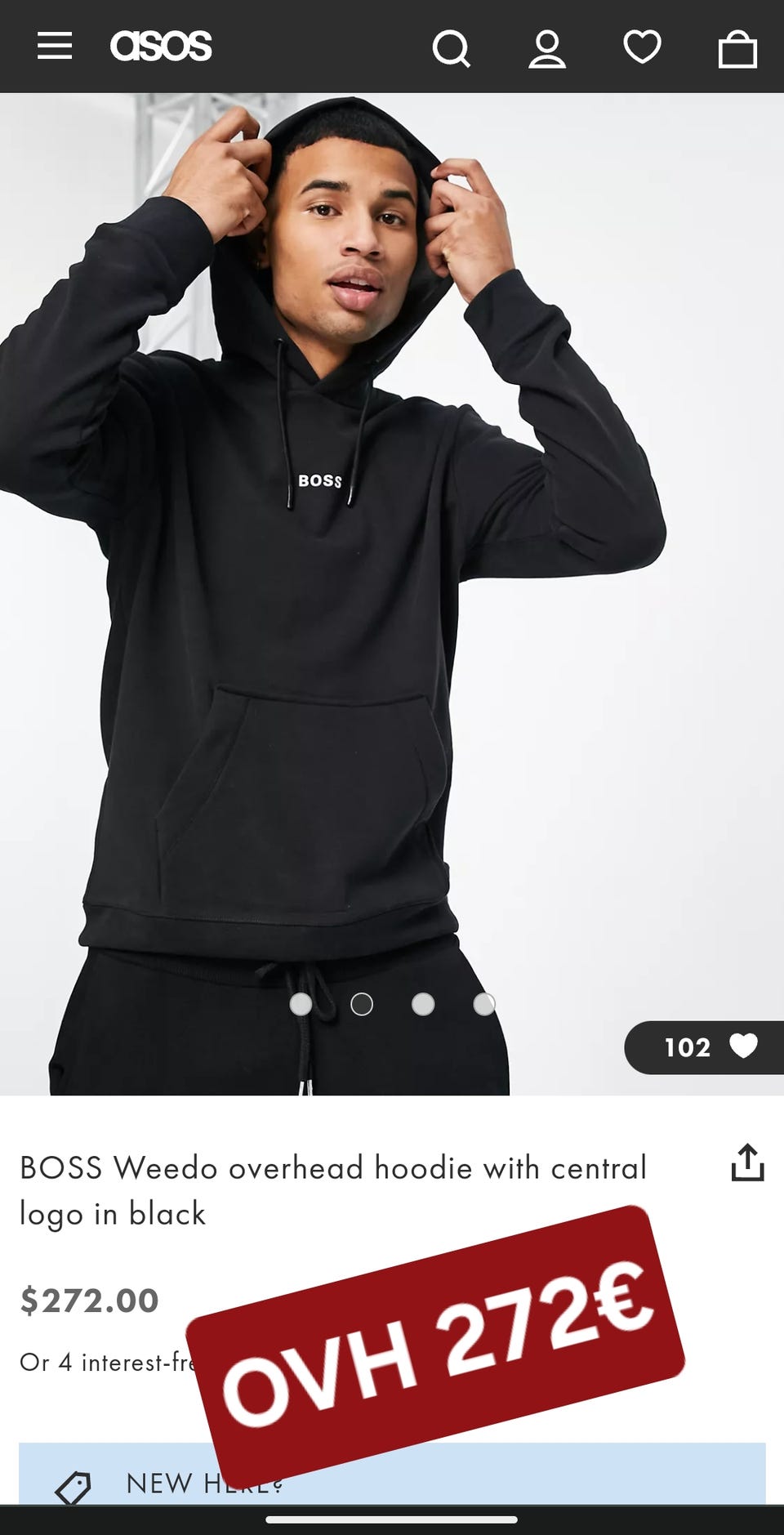The image size is (784, 1535).
Task: Open the New Here promo banner
Action: [x=392, y=1473]
